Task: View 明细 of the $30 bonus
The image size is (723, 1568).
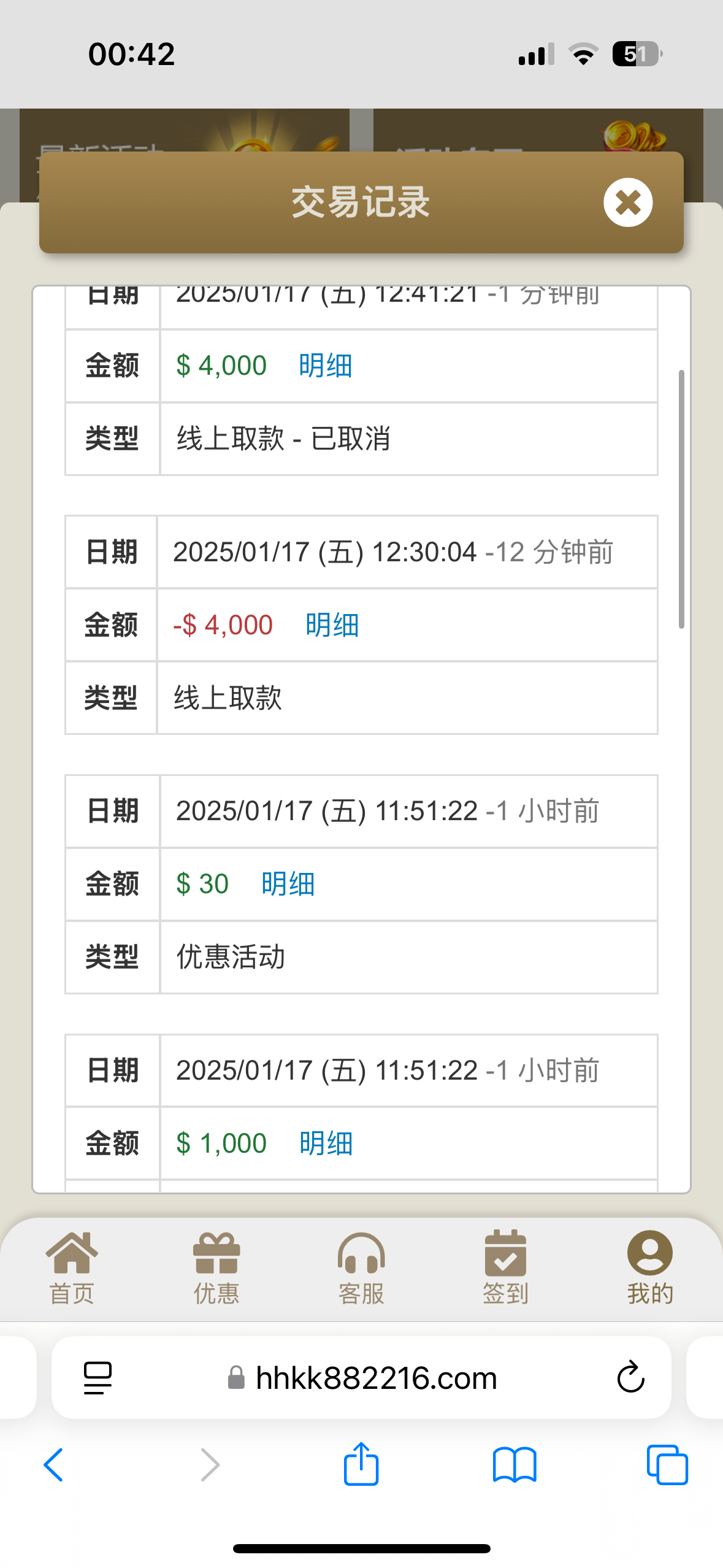Action: 288,883
